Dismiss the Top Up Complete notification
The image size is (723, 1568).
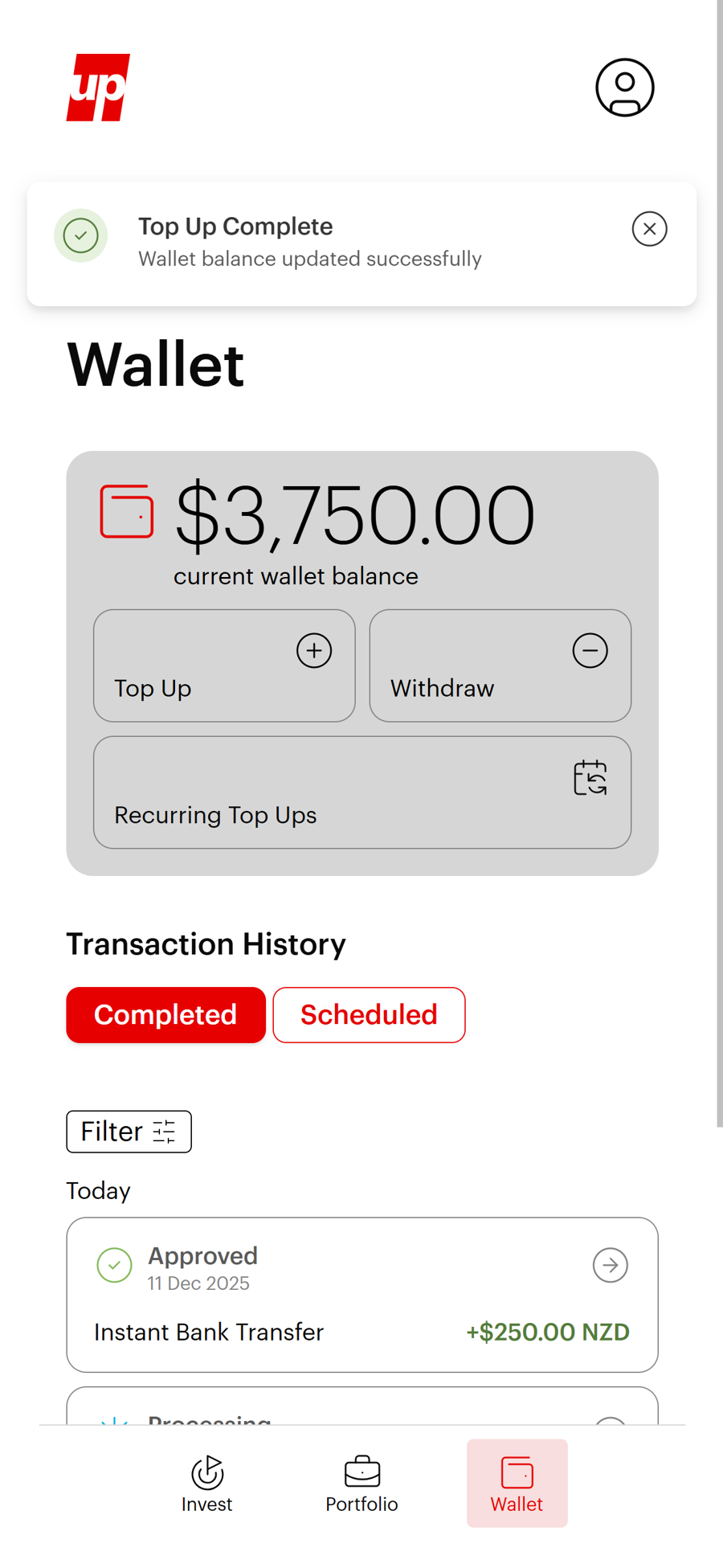(649, 229)
